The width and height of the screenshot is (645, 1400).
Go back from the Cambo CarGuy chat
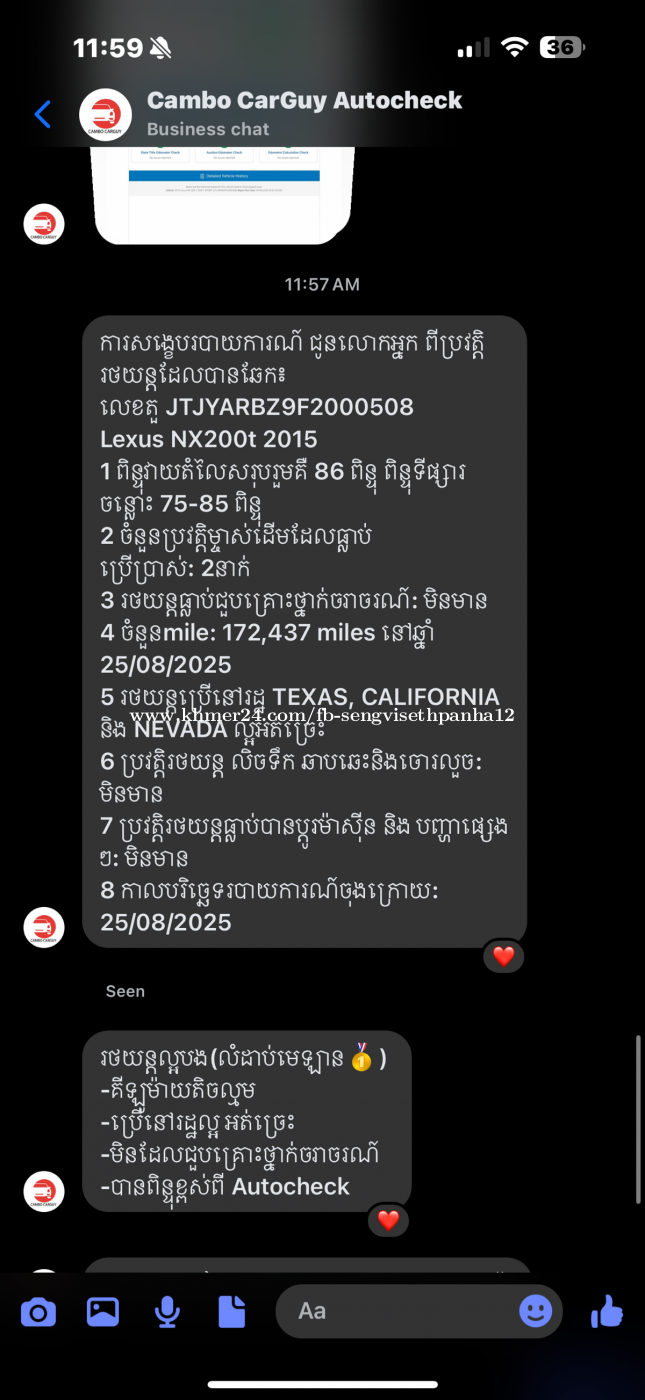42,114
